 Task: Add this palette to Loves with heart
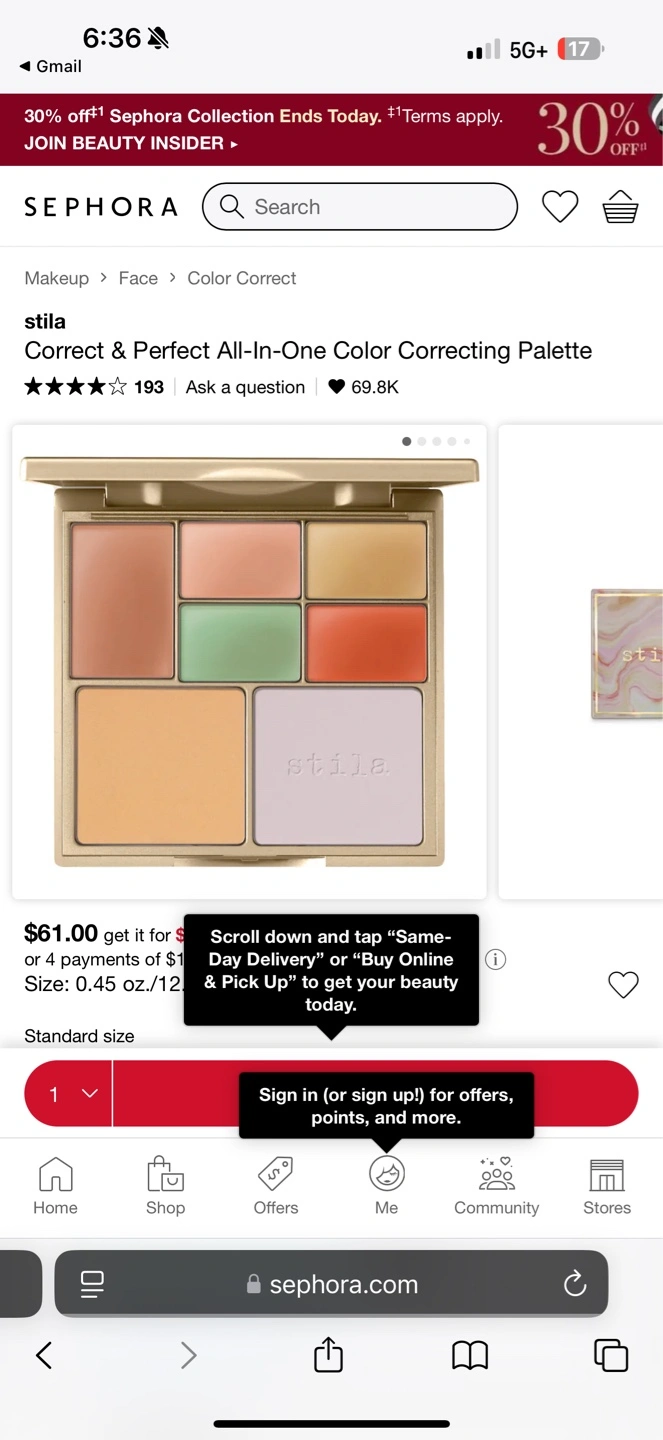click(623, 985)
